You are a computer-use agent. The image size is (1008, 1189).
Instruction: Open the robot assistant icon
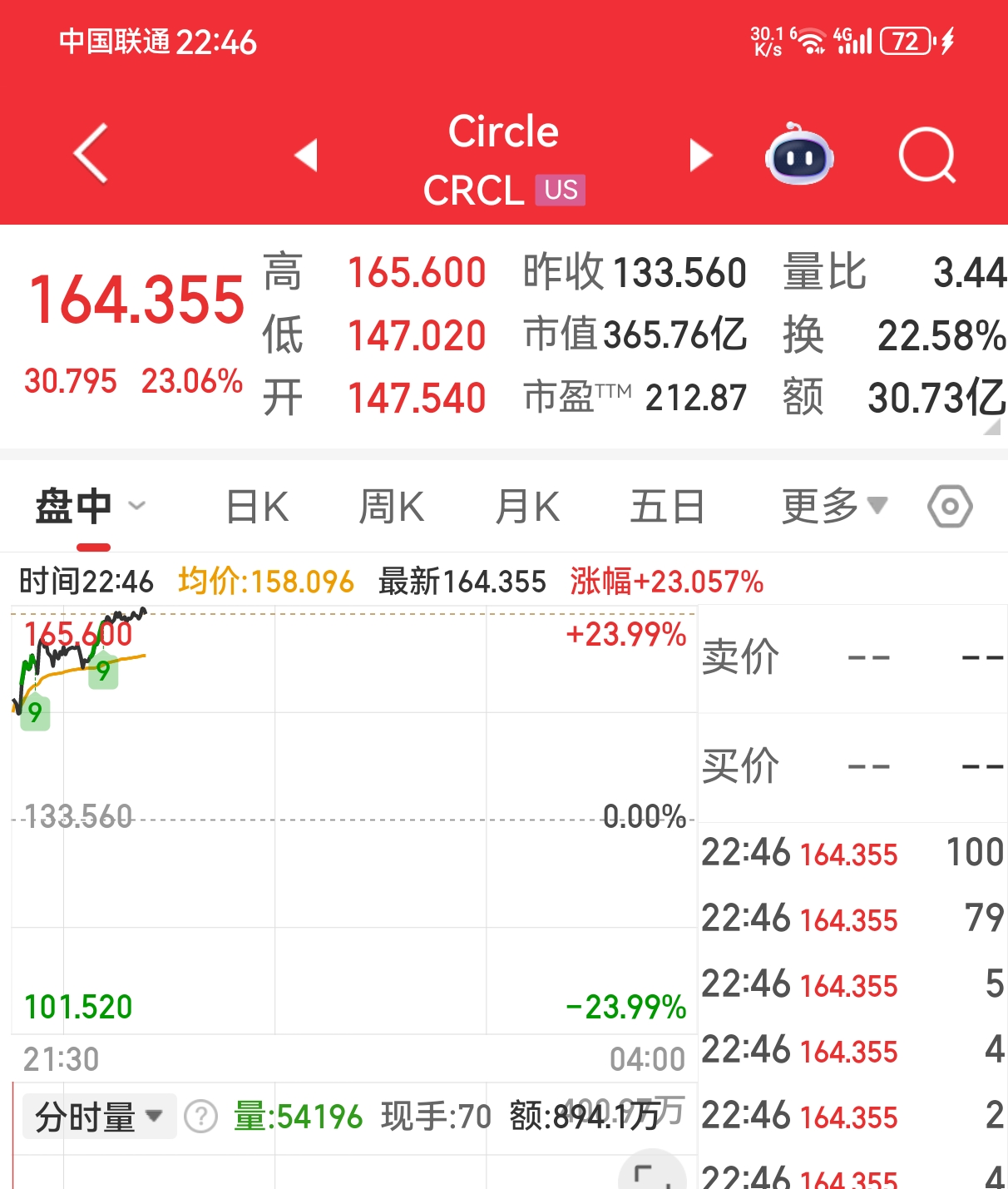coord(799,154)
